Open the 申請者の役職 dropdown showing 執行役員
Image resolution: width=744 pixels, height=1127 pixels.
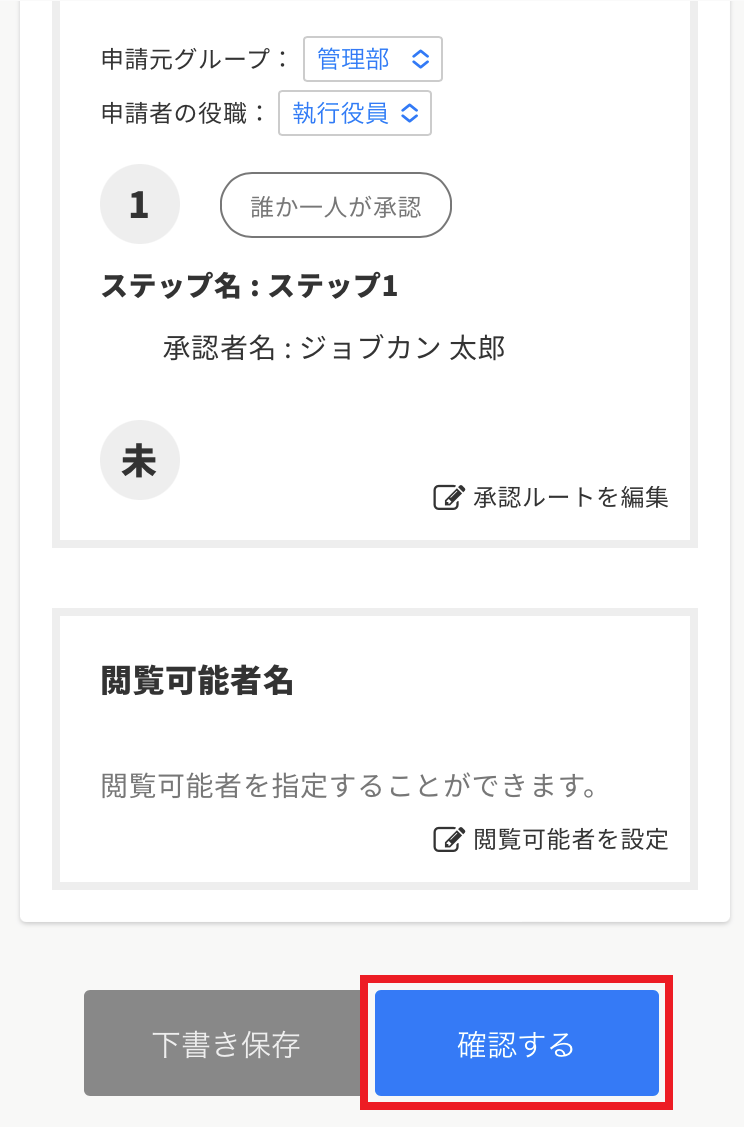click(354, 113)
